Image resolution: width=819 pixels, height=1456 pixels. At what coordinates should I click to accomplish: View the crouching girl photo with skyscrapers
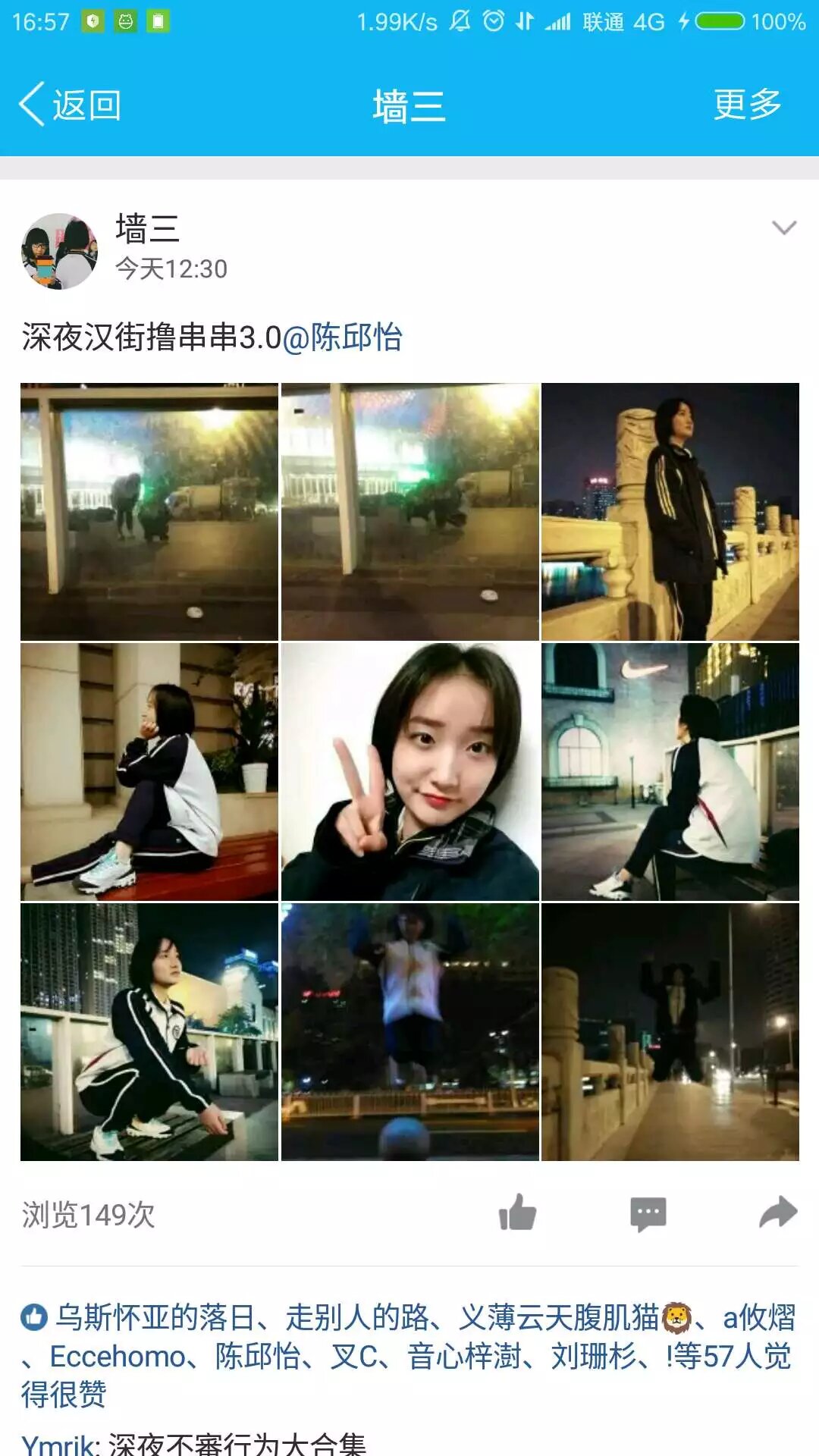pos(149,1032)
